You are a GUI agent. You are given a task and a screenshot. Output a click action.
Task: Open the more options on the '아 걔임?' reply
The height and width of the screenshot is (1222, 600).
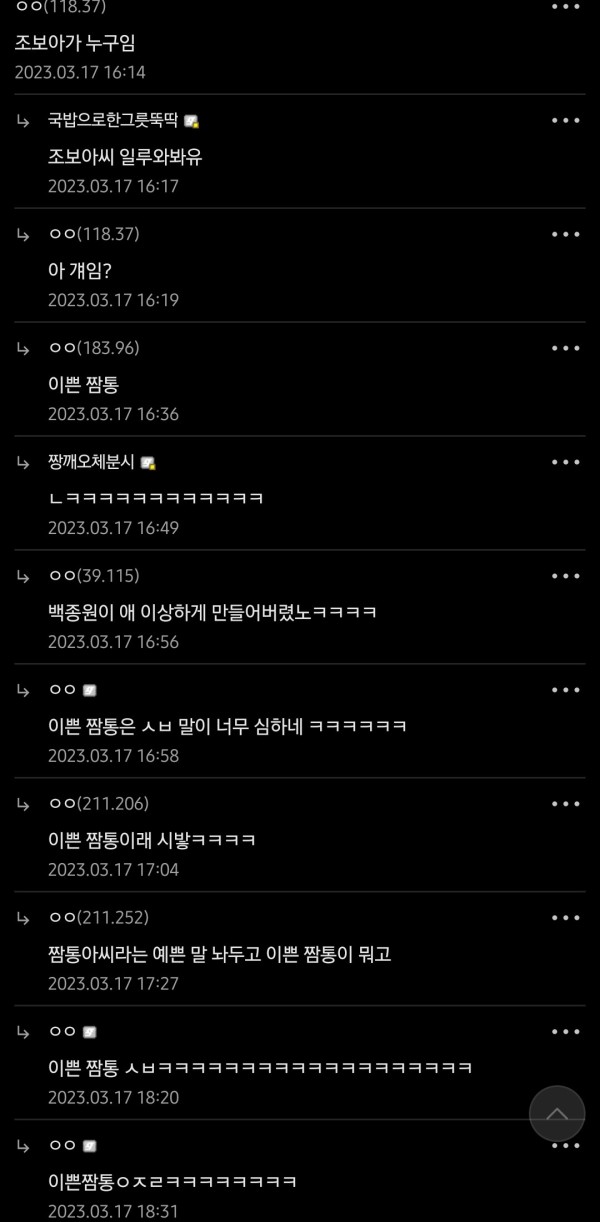pyautogui.click(x=566, y=234)
